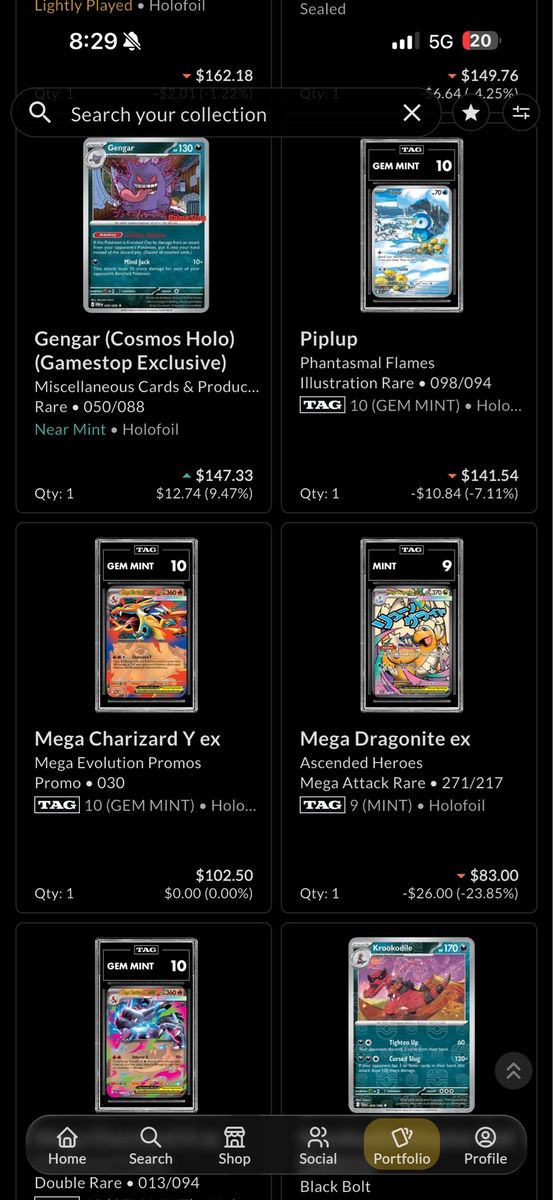Open the star favorites filter
Screen dimensions: 553x1200
tap(471, 113)
